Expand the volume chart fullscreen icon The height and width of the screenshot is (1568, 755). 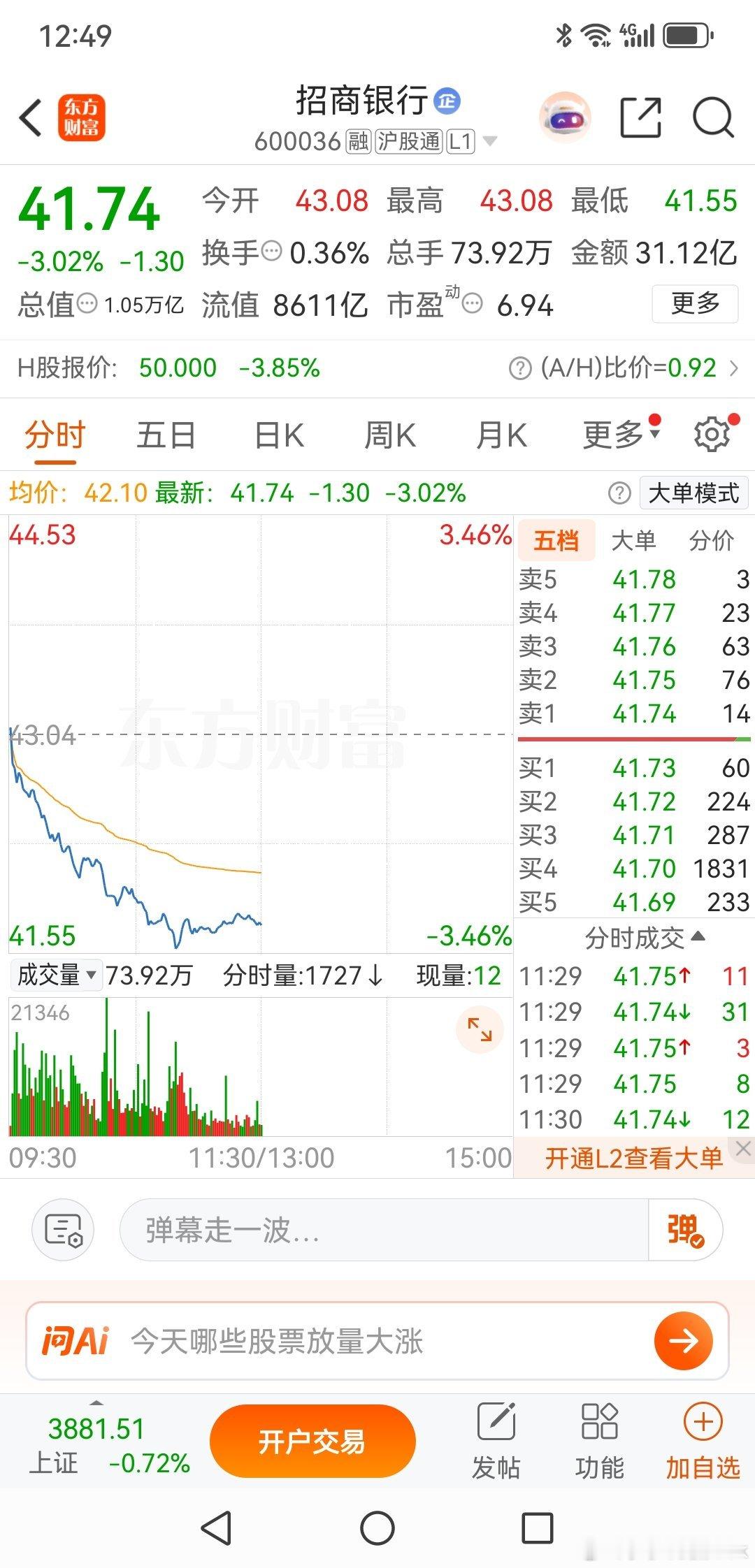[479, 1027]
